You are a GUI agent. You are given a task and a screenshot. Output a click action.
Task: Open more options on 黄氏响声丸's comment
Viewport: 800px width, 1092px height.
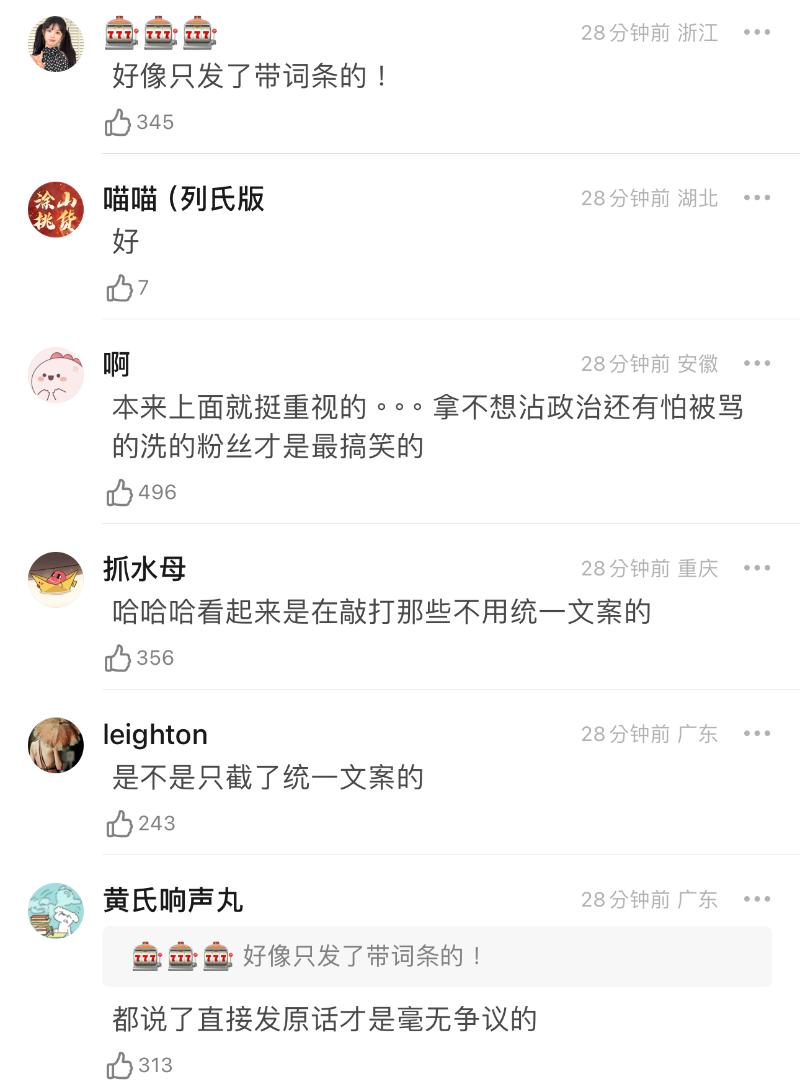click(x=757, y=899)
